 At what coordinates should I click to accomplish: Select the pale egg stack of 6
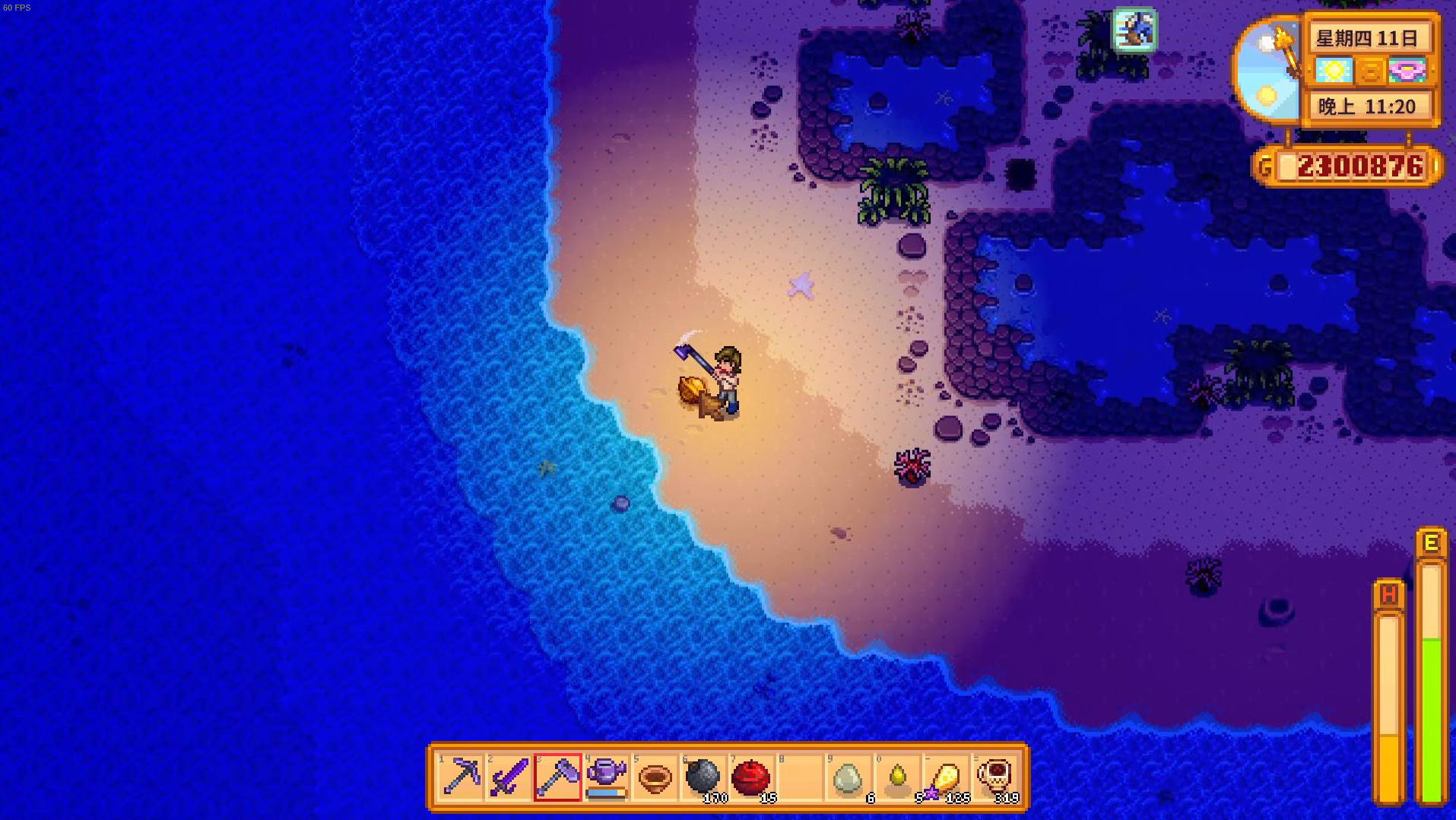(x=848, y=777)
